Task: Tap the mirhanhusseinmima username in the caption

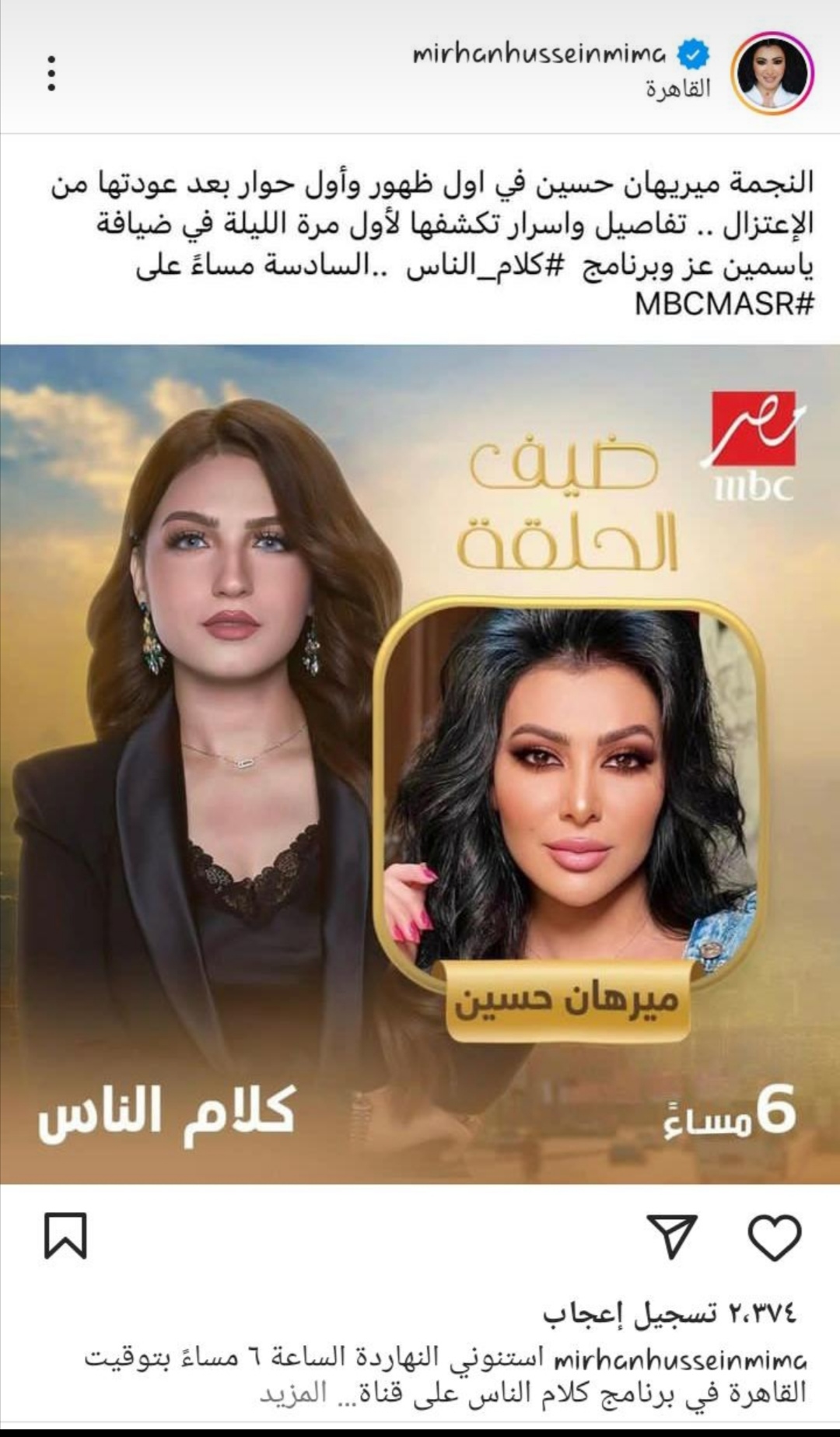Action: click(680, 1360)
